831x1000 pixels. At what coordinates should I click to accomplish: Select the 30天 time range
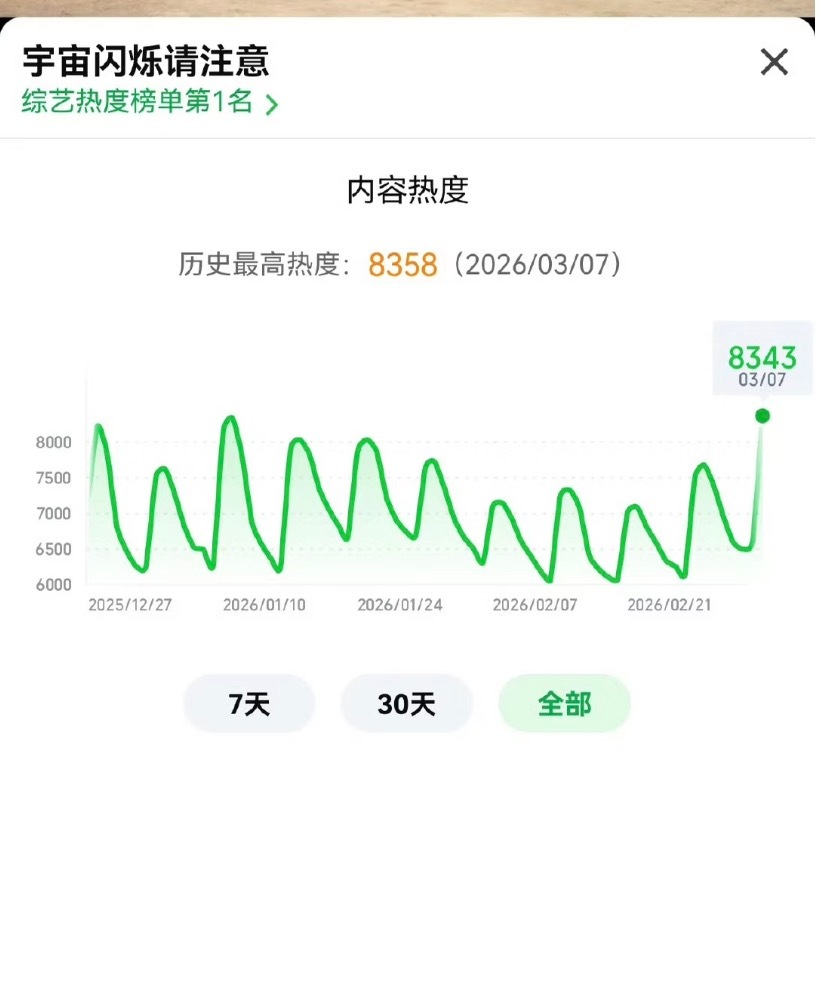tap(406, 703)
